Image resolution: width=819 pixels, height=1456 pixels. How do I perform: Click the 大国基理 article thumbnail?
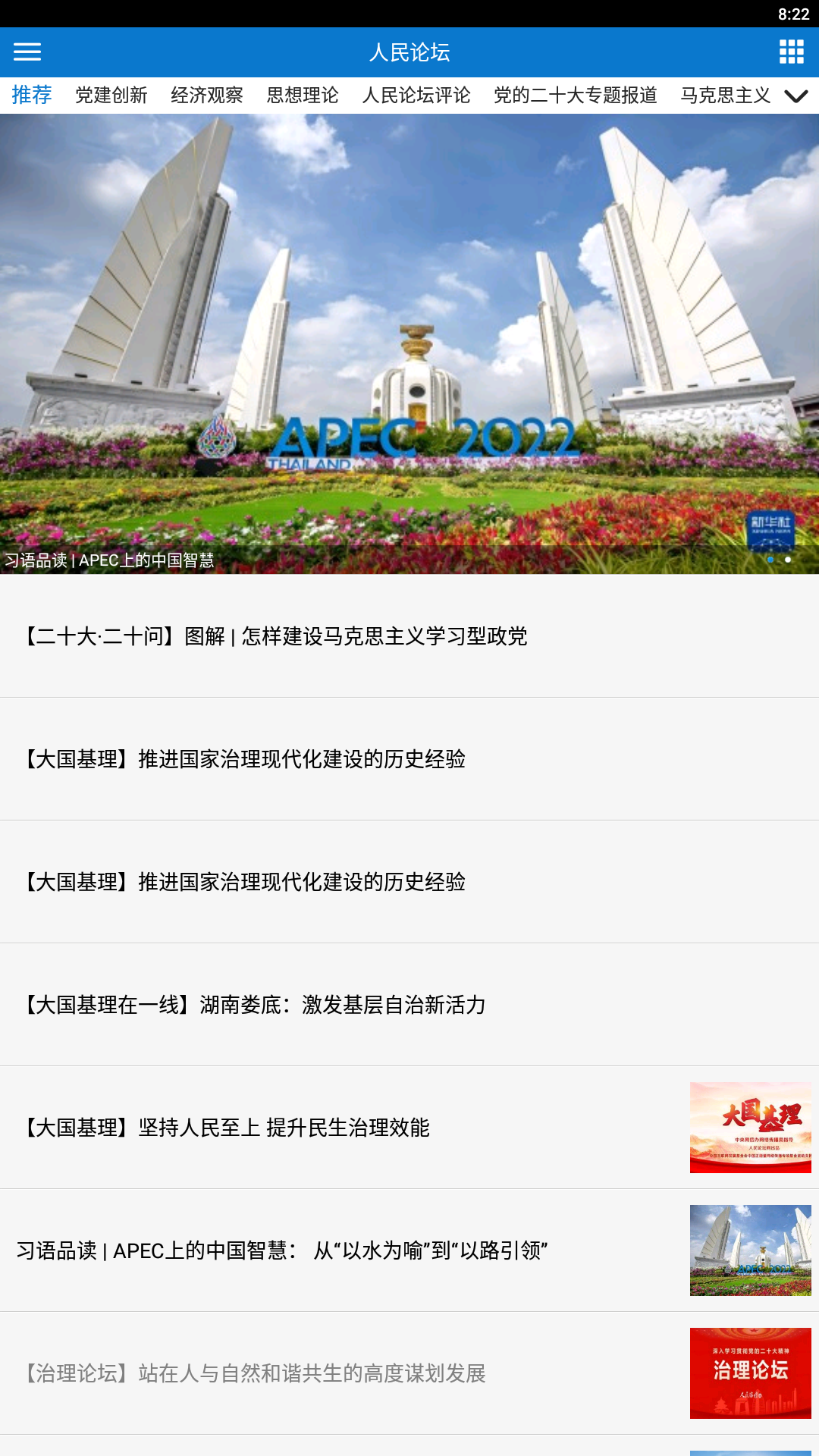(749, 1128)
